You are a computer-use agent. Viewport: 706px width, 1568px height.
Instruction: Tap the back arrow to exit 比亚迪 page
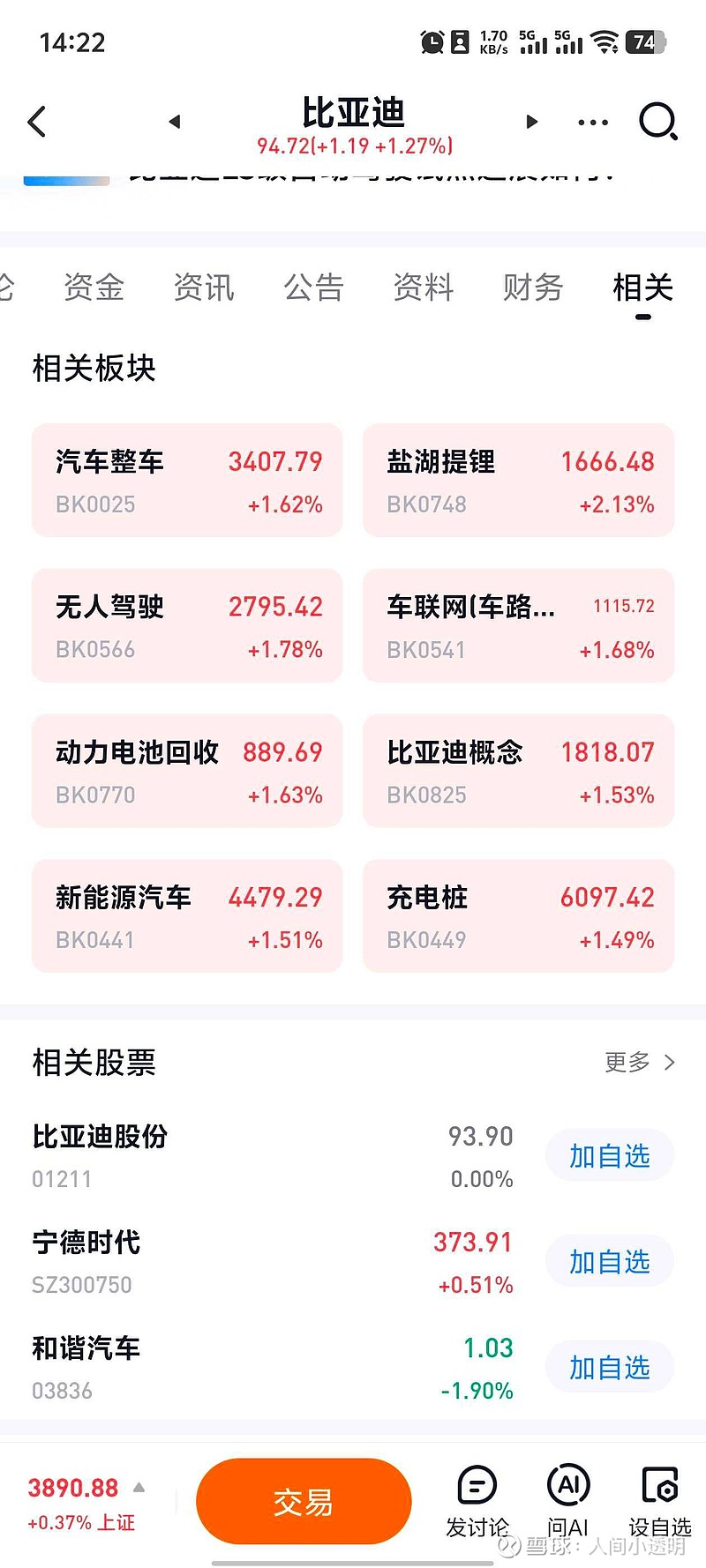37,122
